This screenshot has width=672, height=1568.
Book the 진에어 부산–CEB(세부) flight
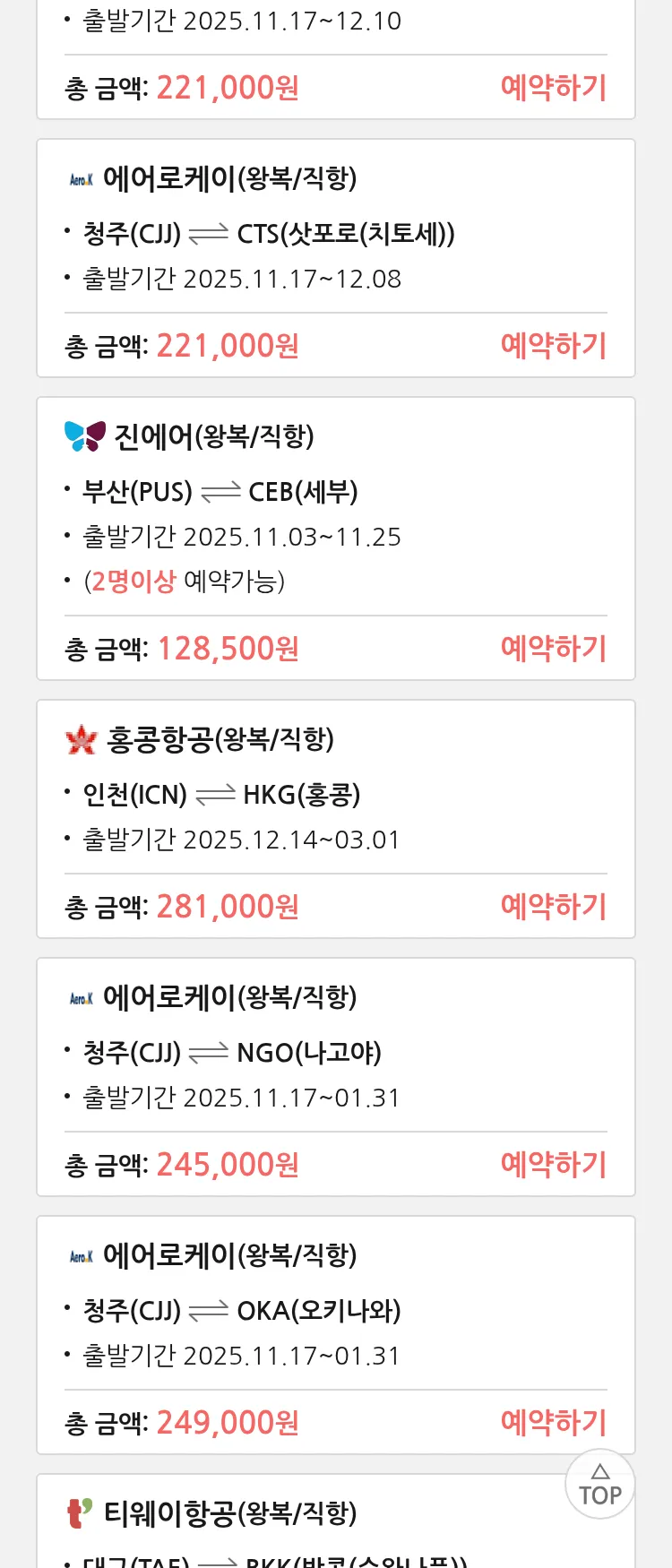(x=553, y=649)
